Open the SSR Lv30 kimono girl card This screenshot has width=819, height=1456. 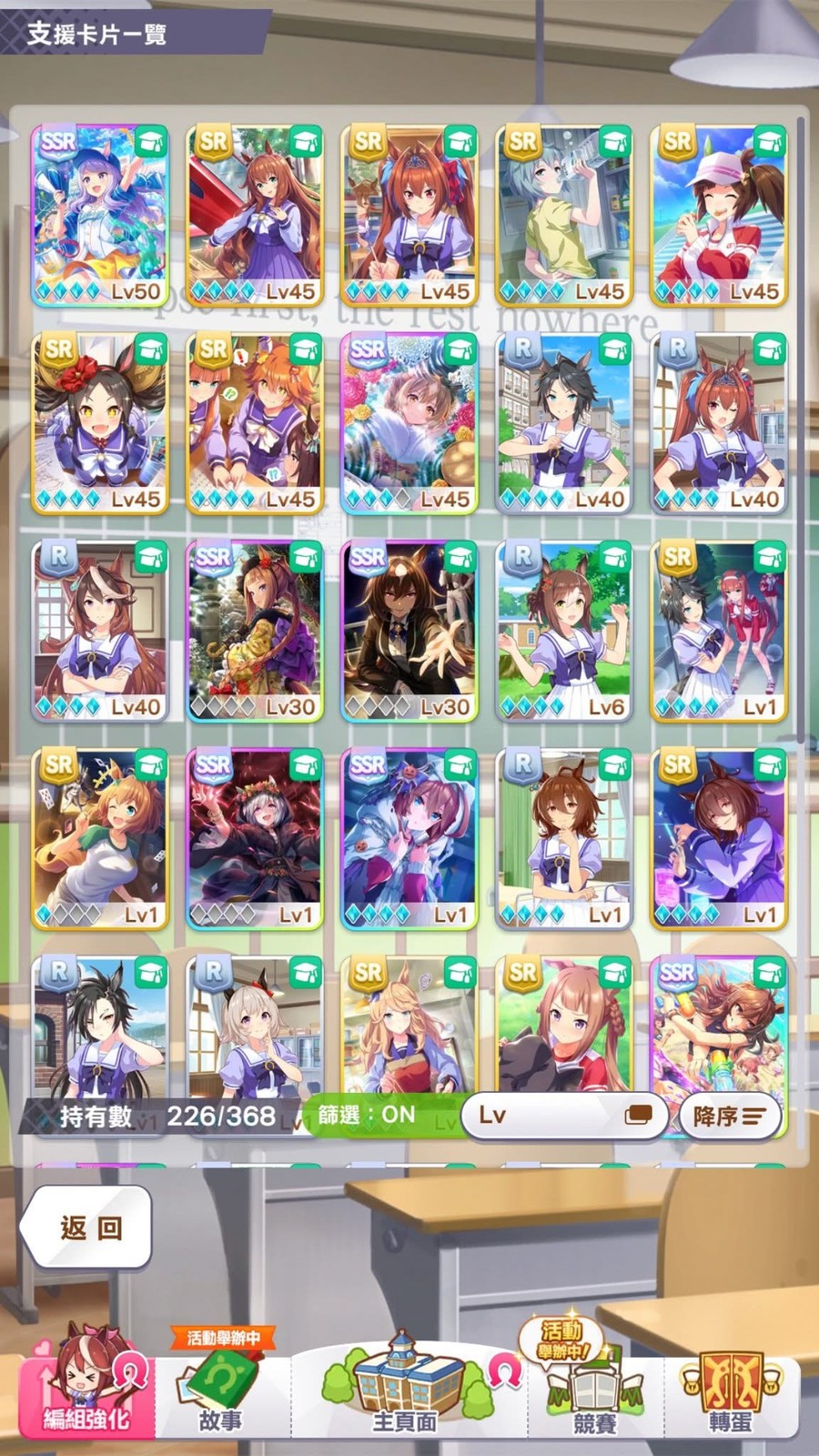pos(255,631)
